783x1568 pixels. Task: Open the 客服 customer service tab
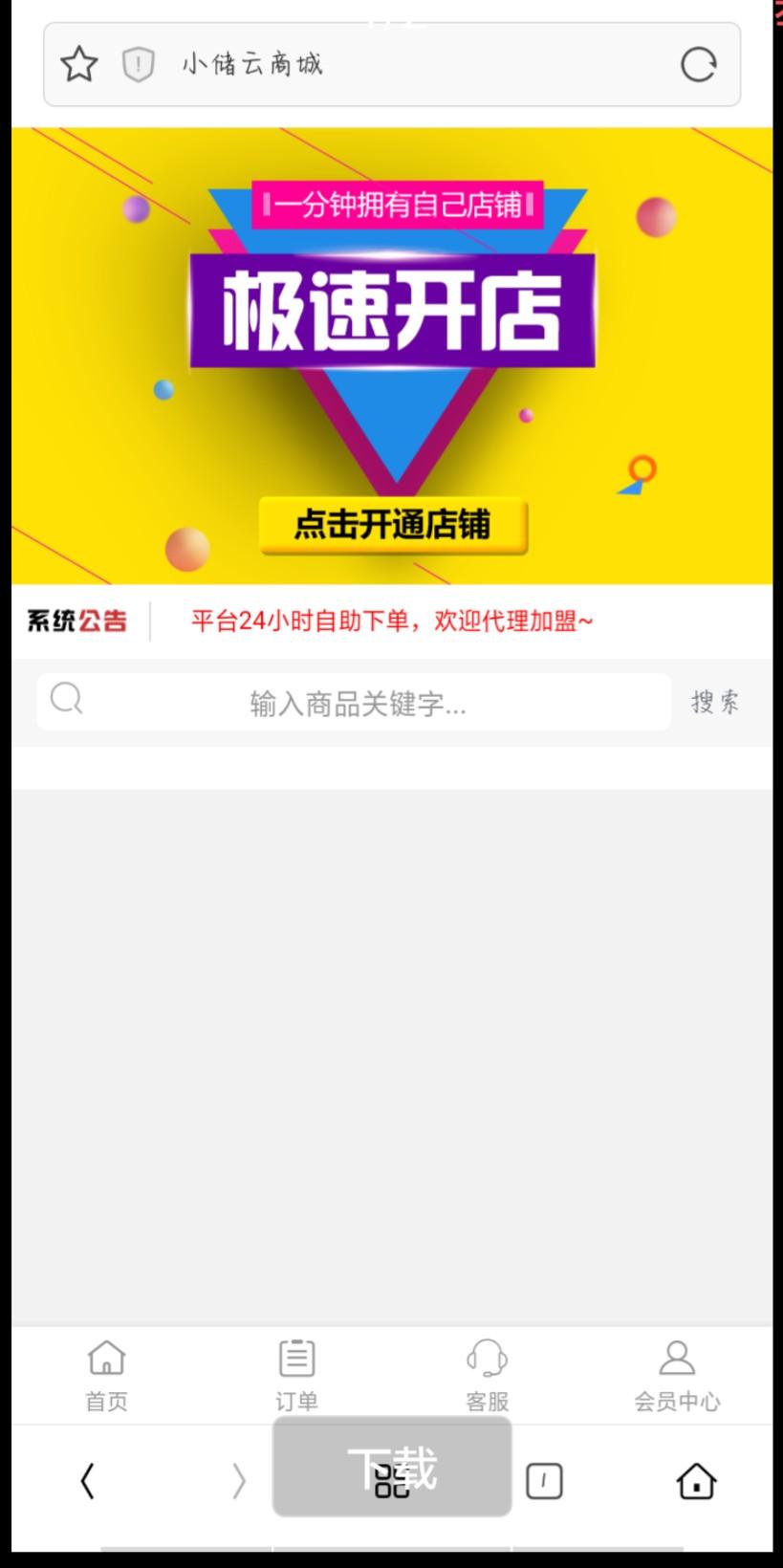click(487, 1375)
